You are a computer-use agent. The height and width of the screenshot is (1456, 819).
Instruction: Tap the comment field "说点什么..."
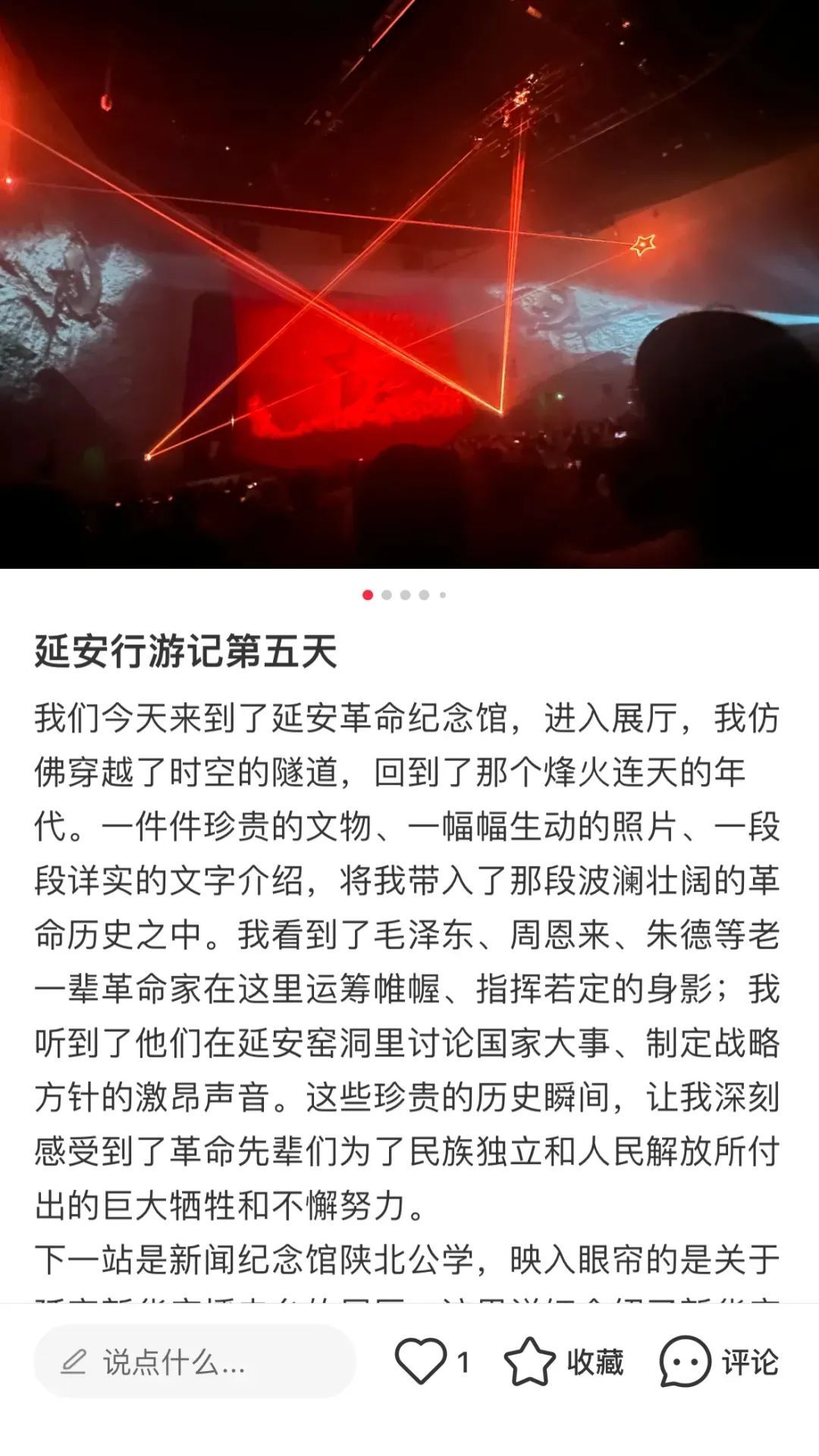pyautogui.click(x=194, y=1362)
